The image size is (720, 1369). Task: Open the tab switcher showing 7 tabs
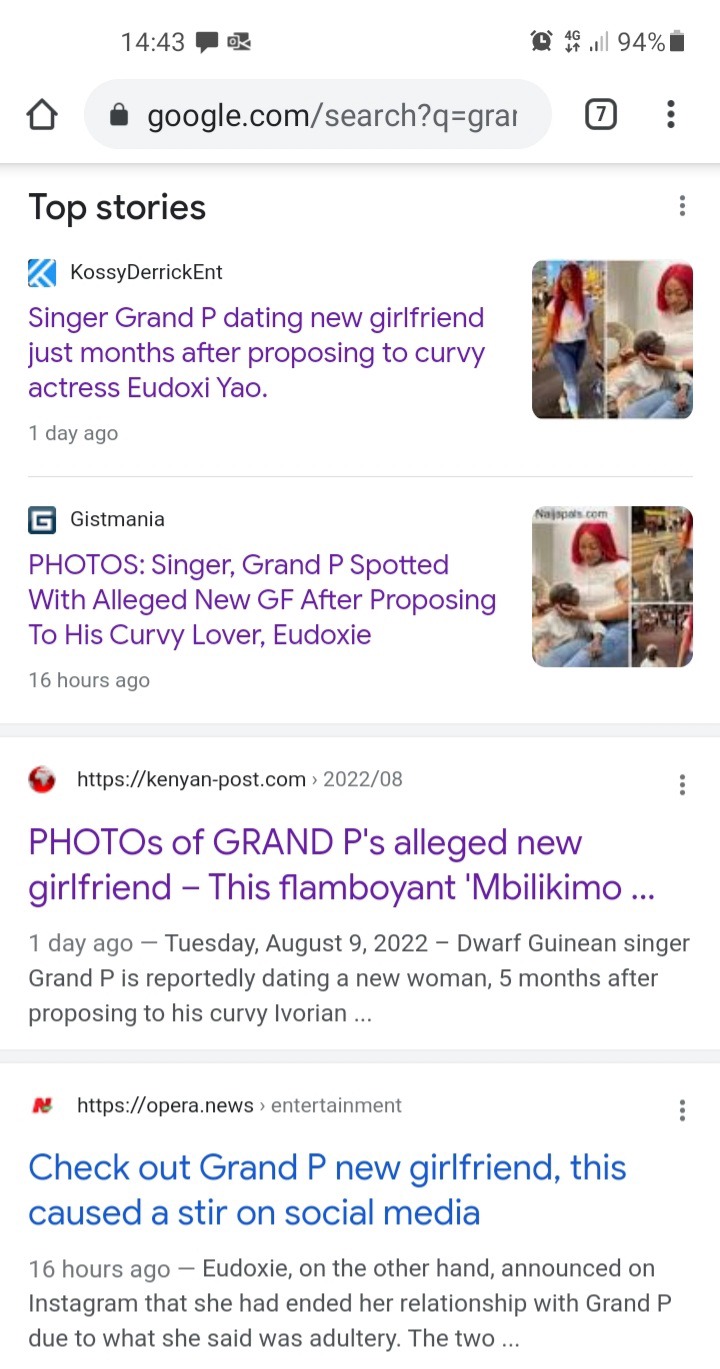[x=600, y=115]
